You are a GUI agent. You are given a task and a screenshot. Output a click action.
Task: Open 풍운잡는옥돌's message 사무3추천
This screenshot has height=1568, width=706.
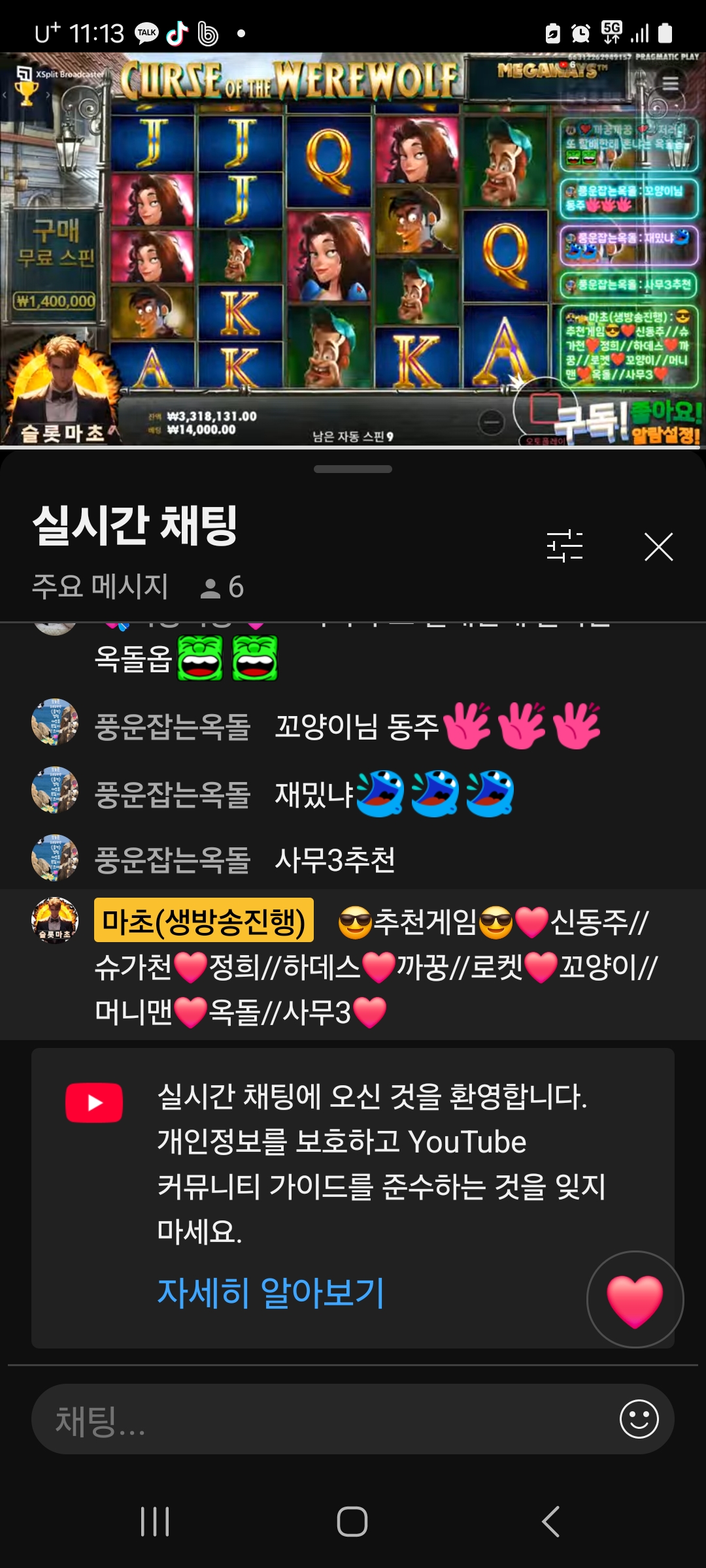point(335,859)
